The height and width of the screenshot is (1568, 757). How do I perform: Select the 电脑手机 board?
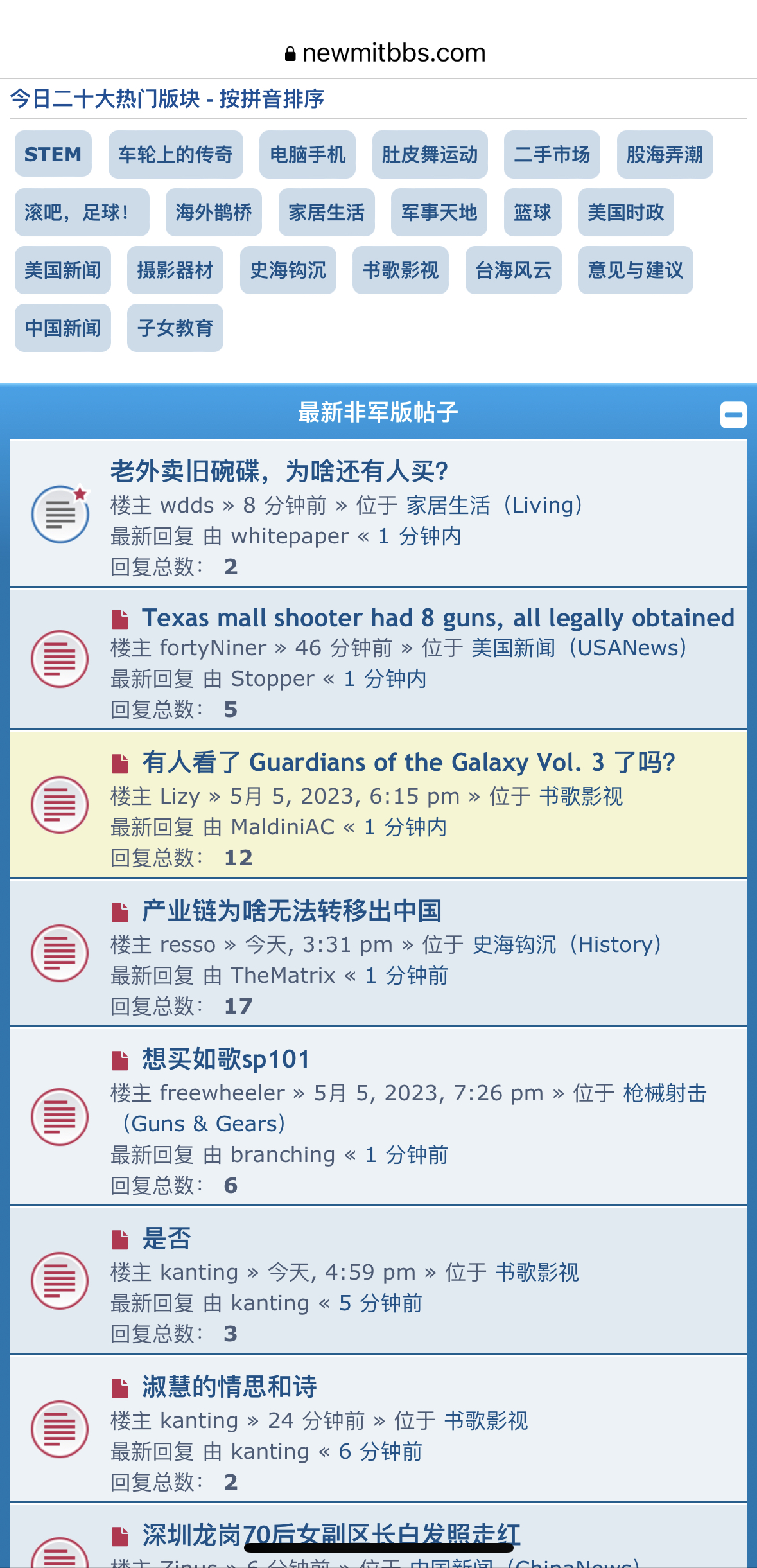click(308, 154)
